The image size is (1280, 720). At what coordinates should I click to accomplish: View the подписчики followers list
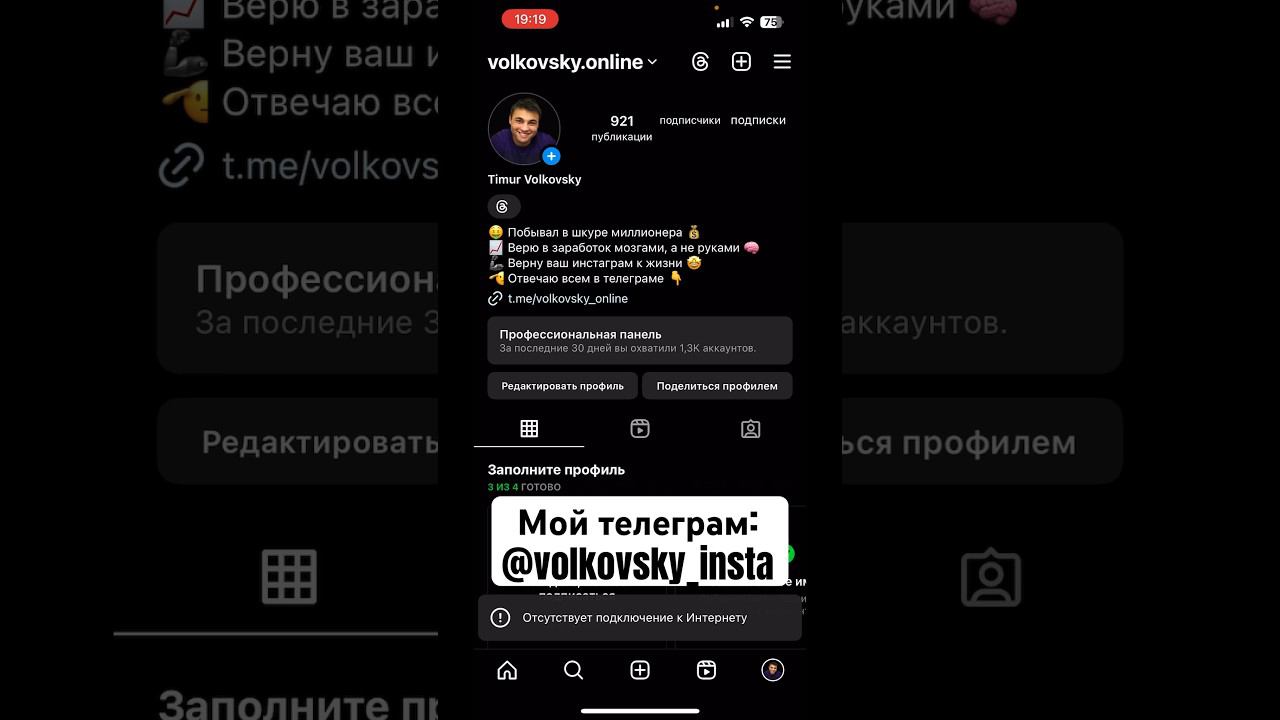[690, 120]
